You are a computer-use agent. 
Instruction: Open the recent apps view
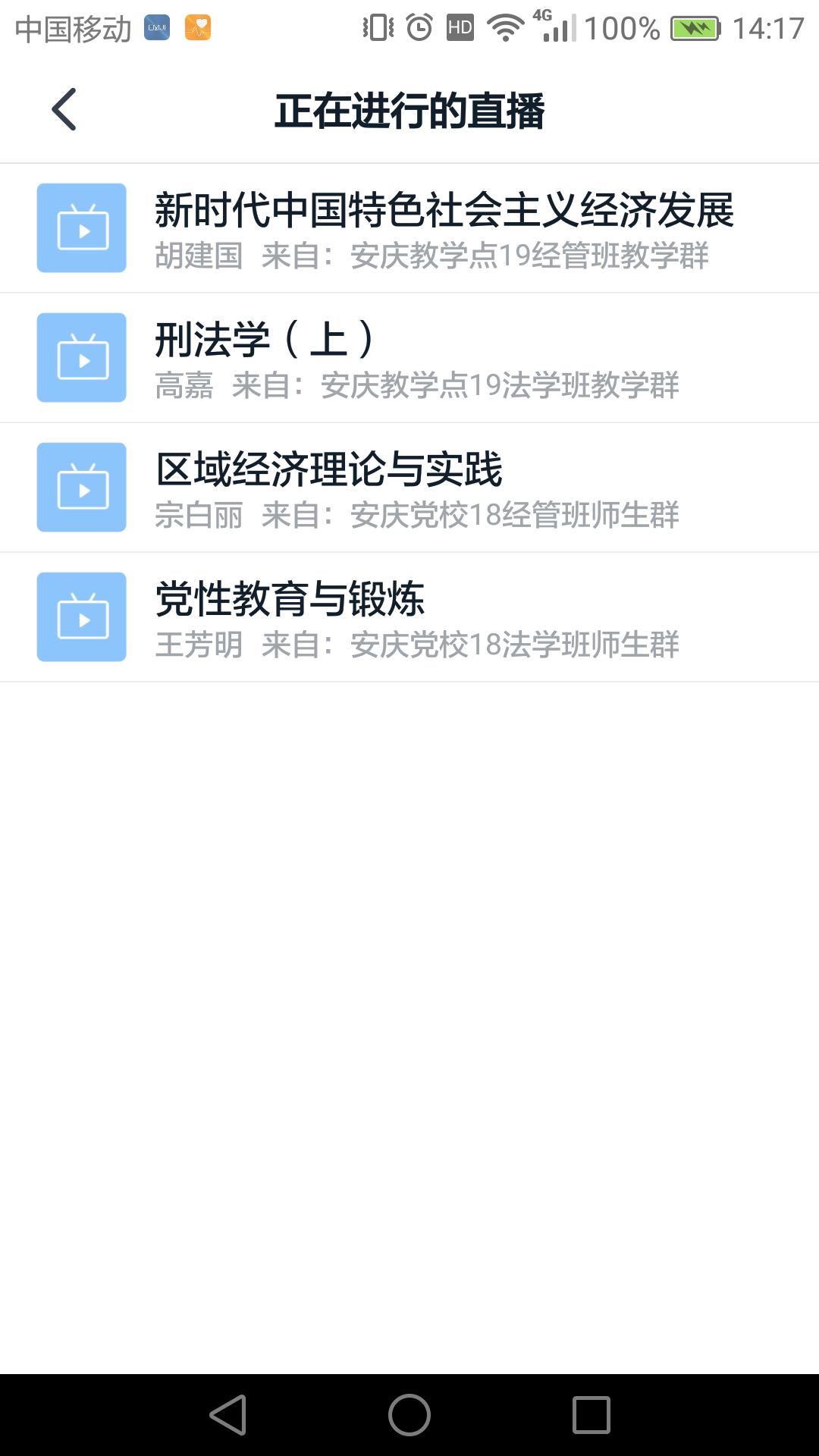(591, 1415)
